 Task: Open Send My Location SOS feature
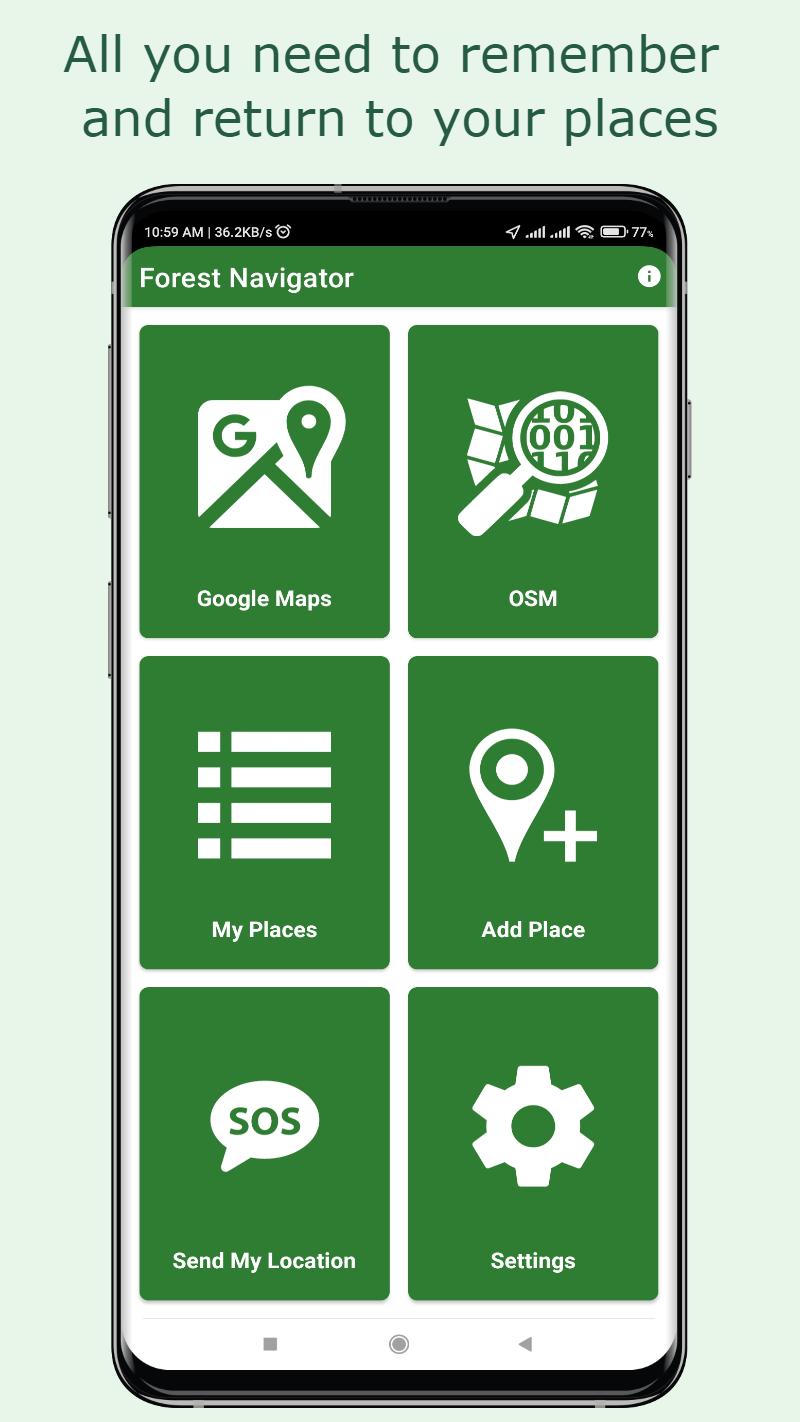(264, 1140)
